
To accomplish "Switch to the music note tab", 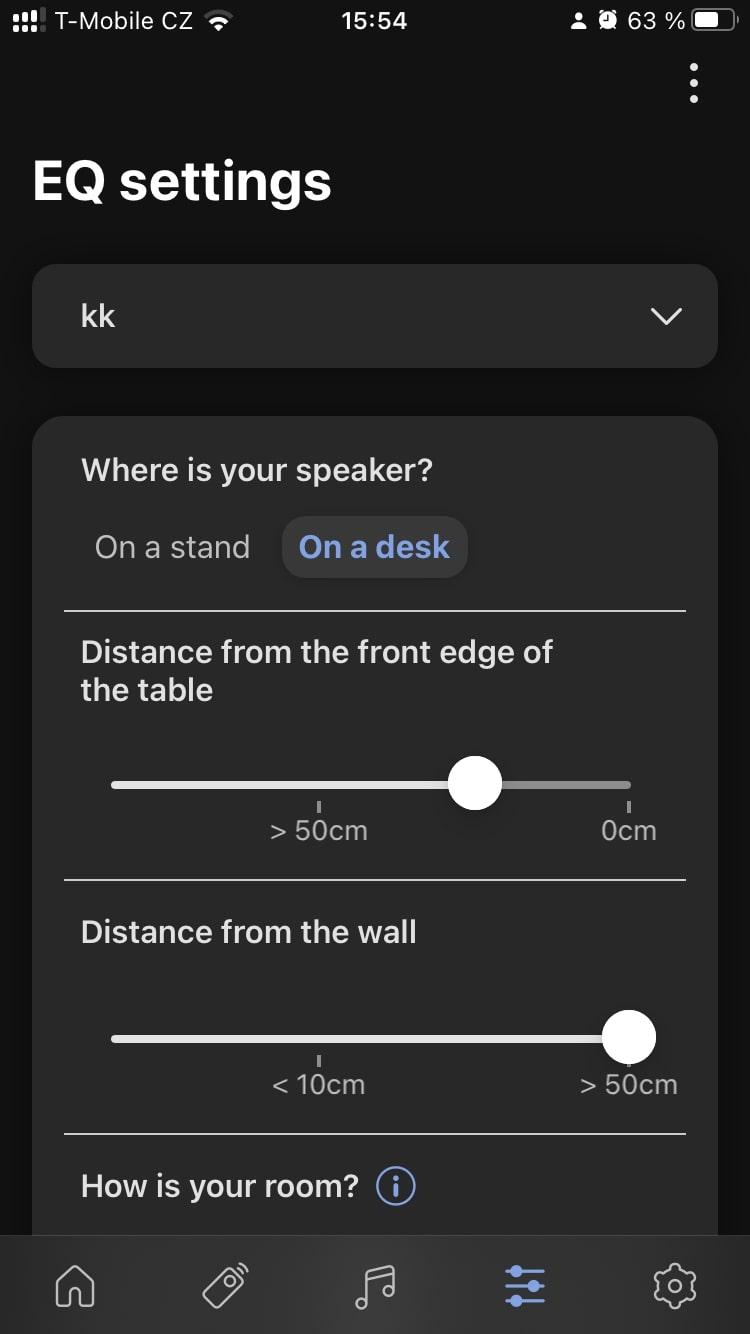I will (x=375, y=1285).
